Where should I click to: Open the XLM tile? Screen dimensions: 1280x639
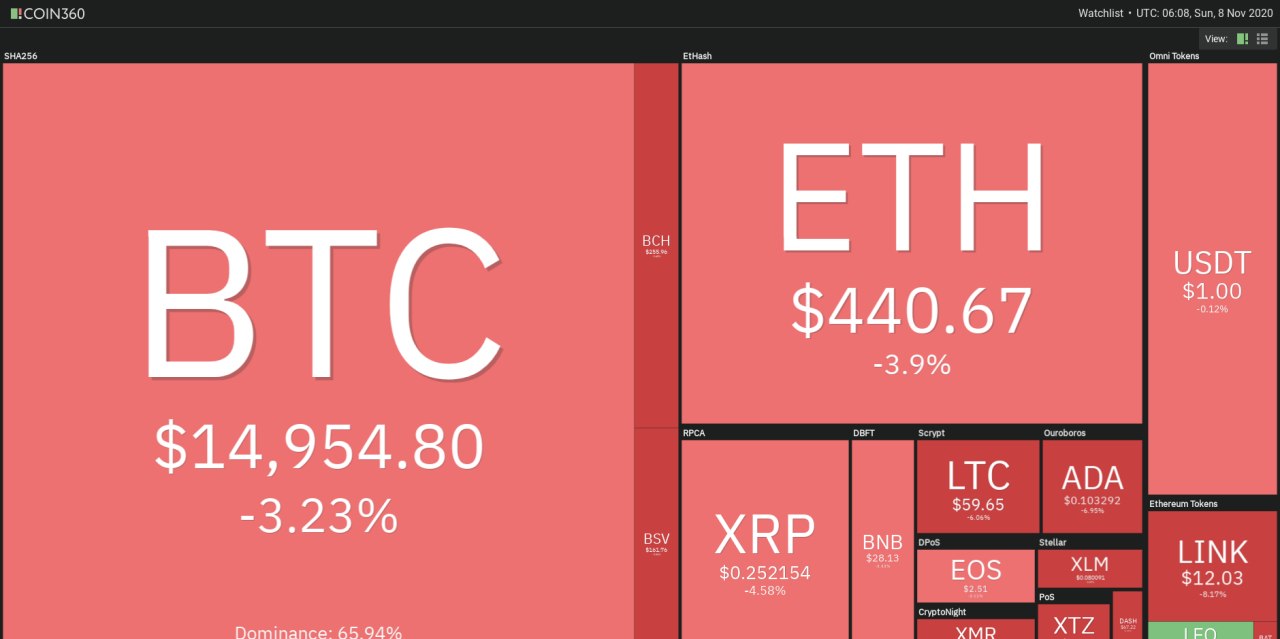[1089, 568]
